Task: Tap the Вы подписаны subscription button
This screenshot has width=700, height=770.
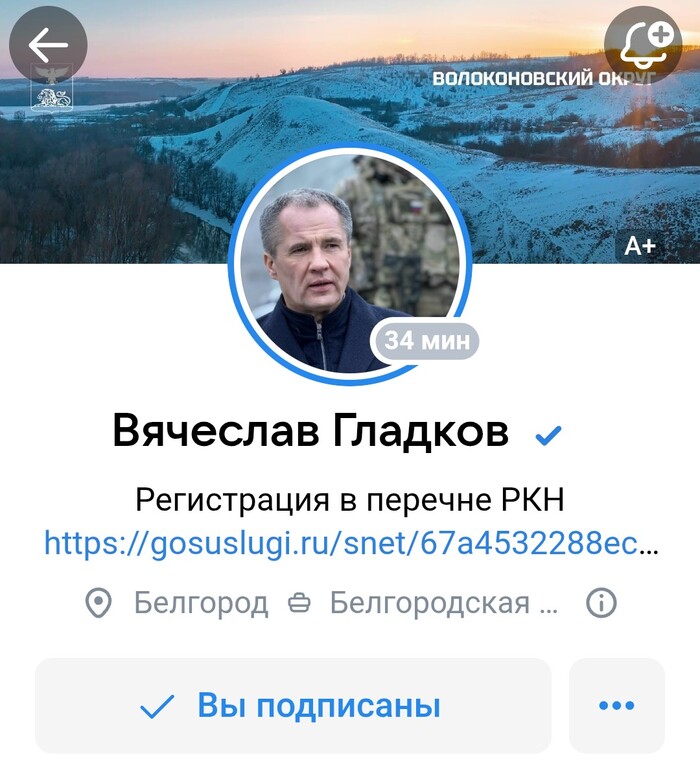Action: [x=292, y=706]
